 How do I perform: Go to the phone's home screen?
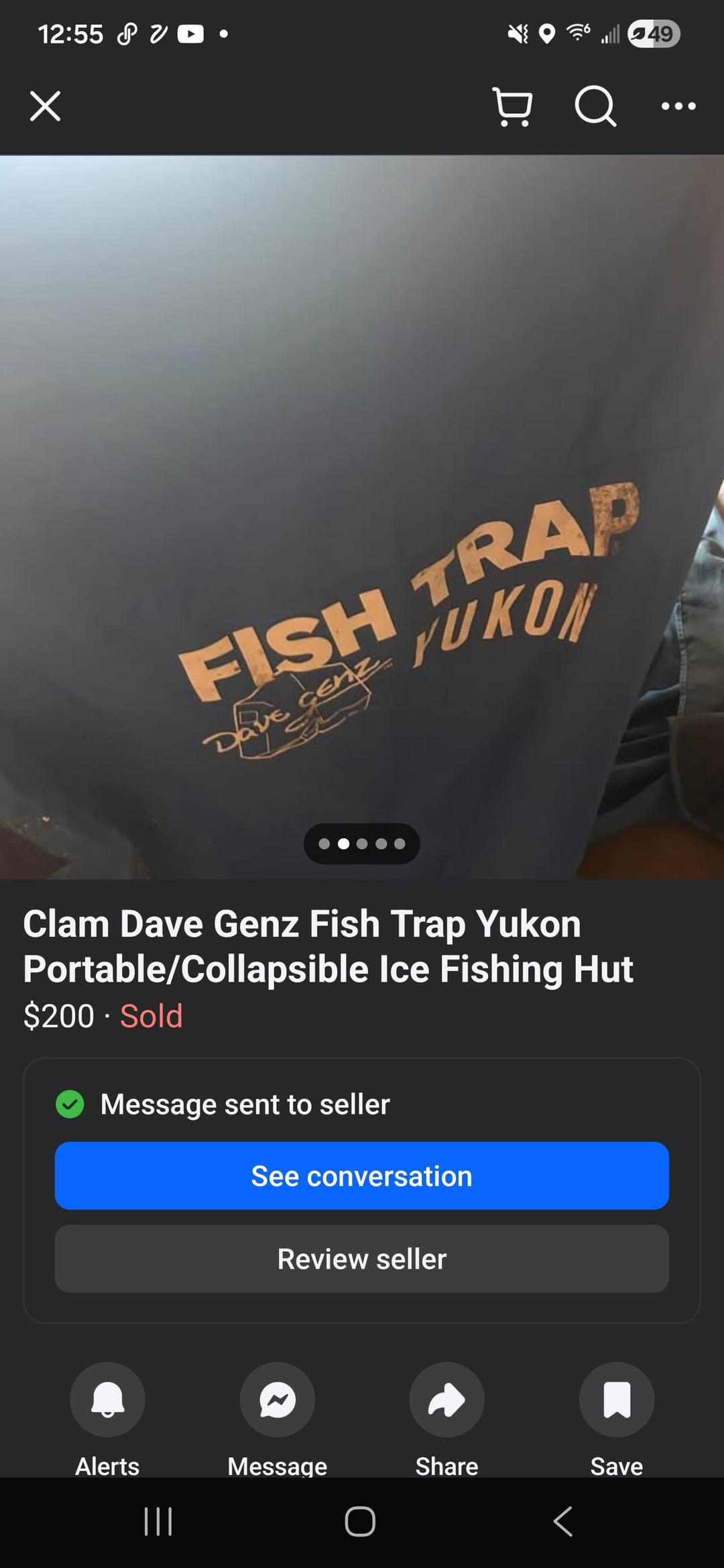pos(360,1521)
